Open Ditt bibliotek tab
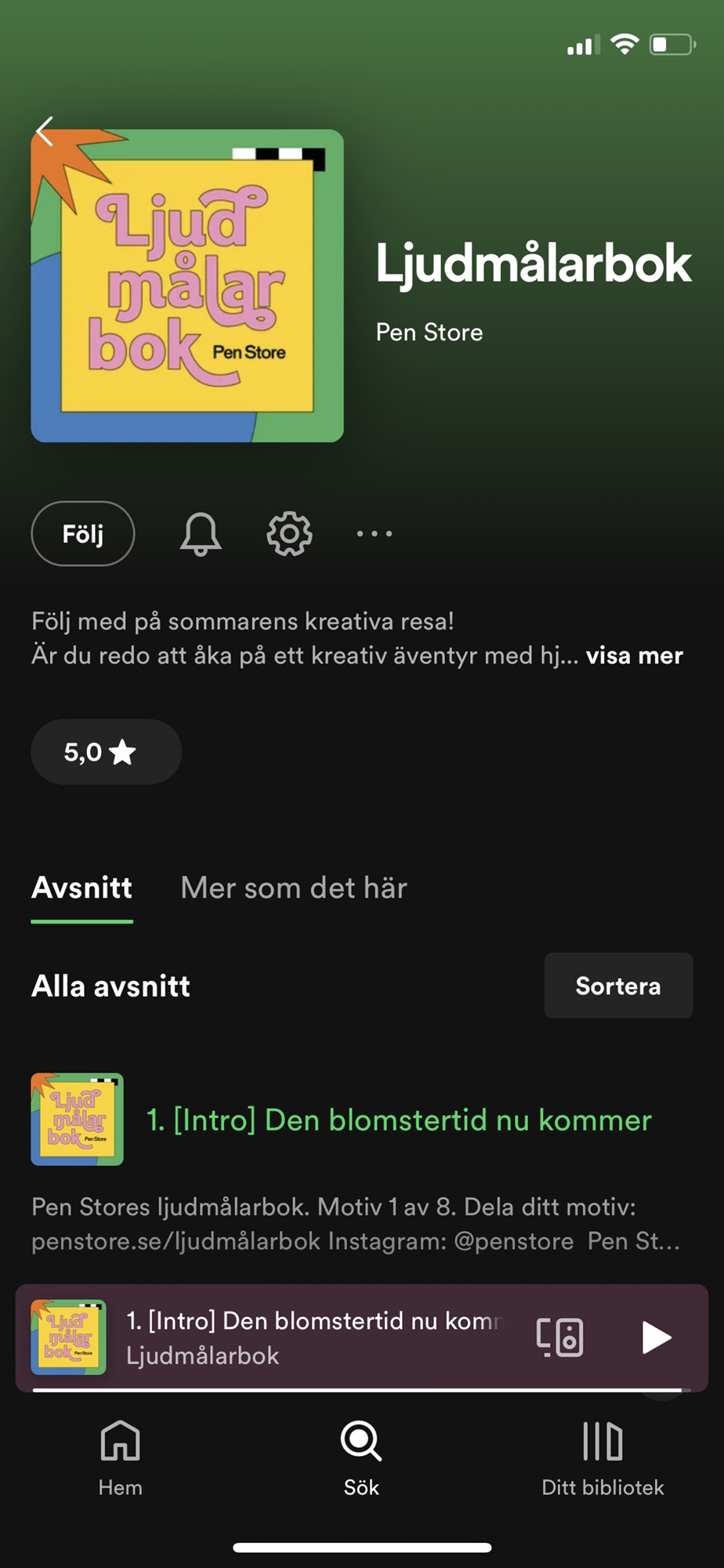This screenshot has height=1568, width=724. (x=603, y=1458)
